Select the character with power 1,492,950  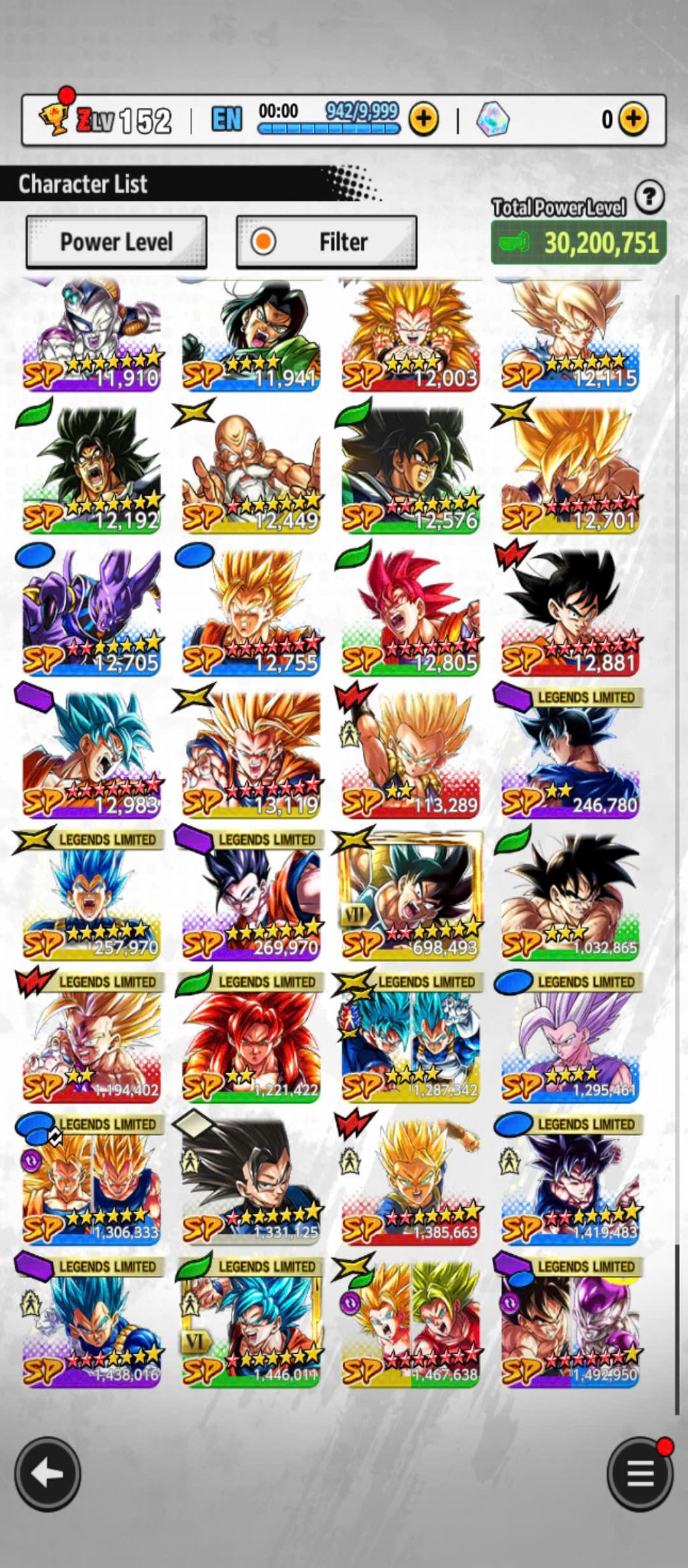(x=570, y=1322)
